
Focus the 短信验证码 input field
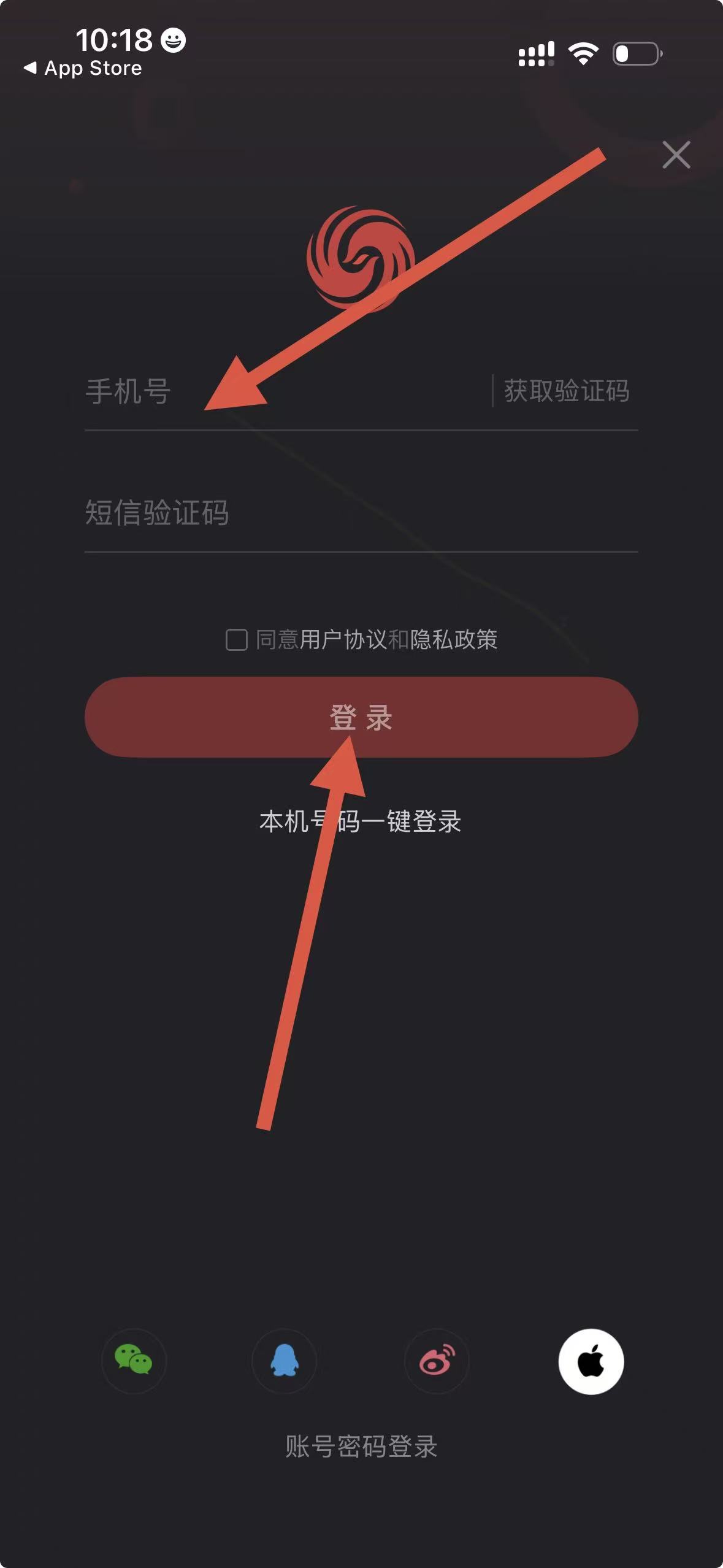pos(361,513)
